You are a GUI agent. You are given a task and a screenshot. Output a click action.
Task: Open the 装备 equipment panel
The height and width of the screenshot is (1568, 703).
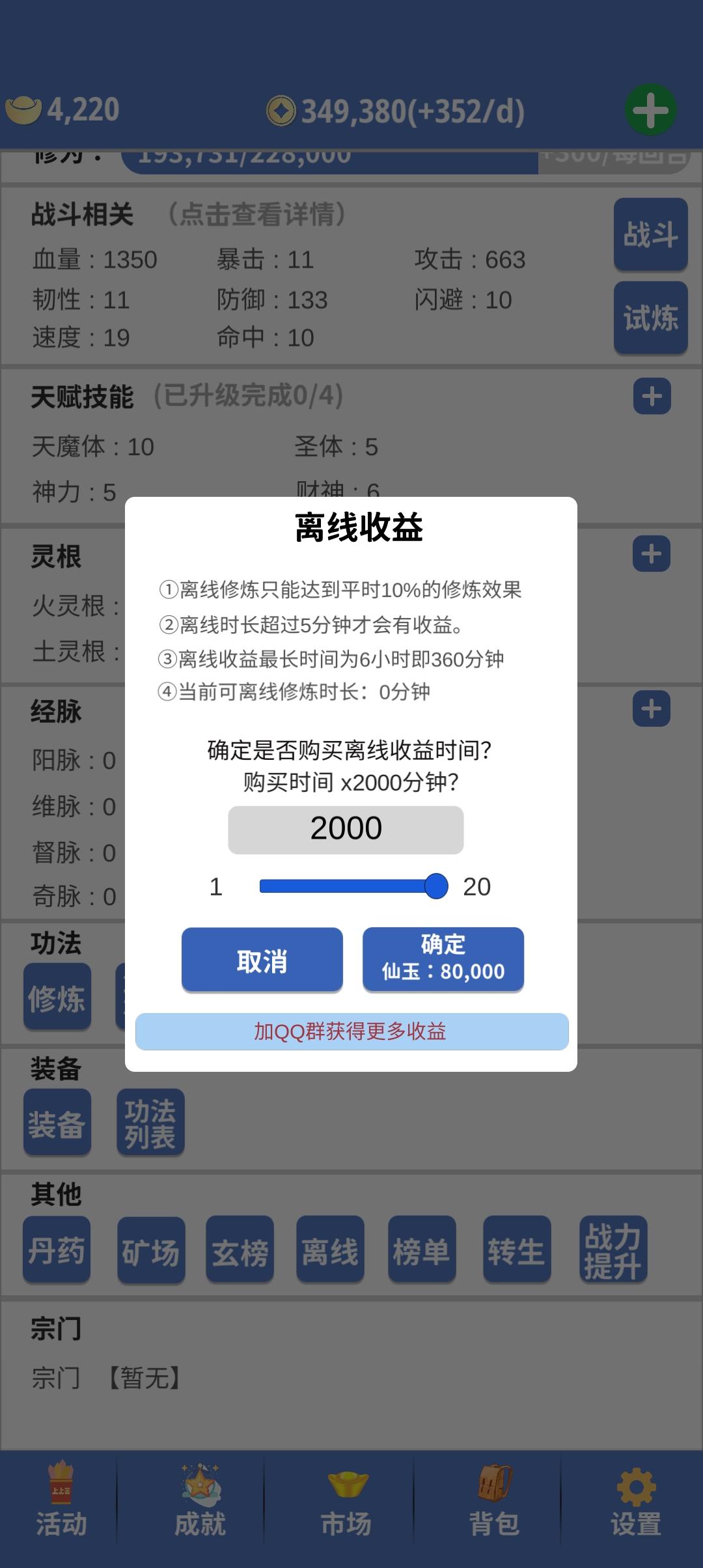click(57, 1121)
